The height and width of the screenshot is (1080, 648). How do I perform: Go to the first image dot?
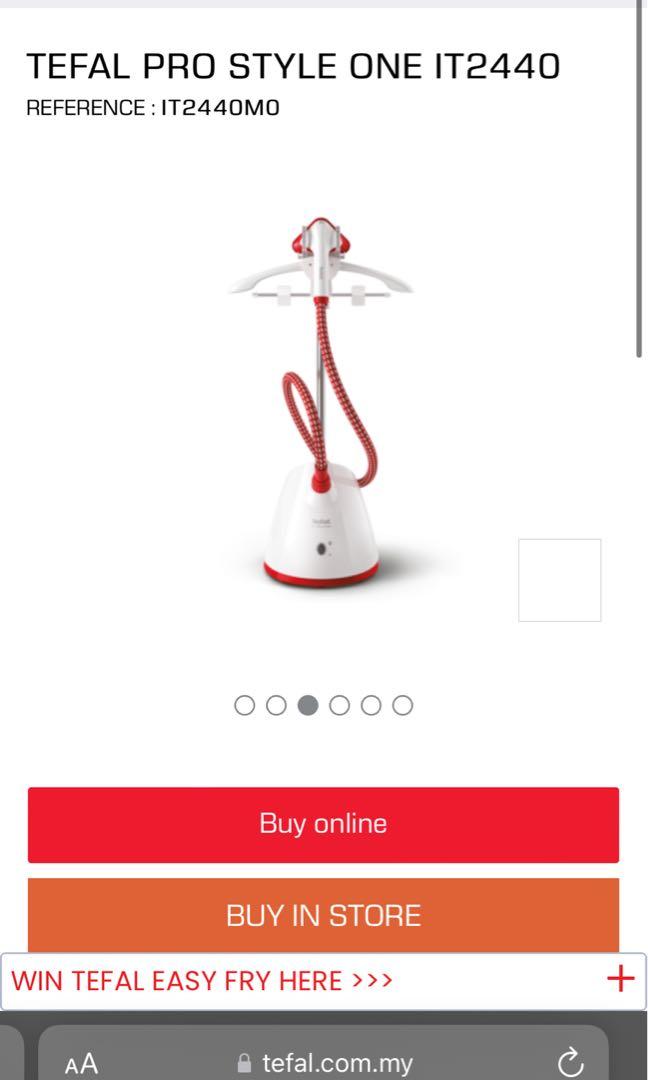click(245, 705)
